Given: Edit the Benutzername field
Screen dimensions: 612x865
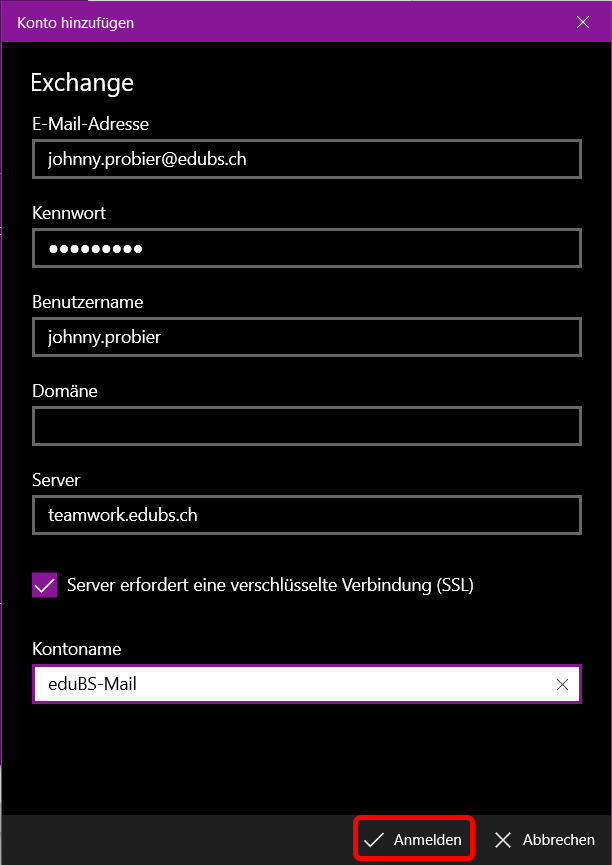Looking at the screenshot, I should tap(306, 337).
